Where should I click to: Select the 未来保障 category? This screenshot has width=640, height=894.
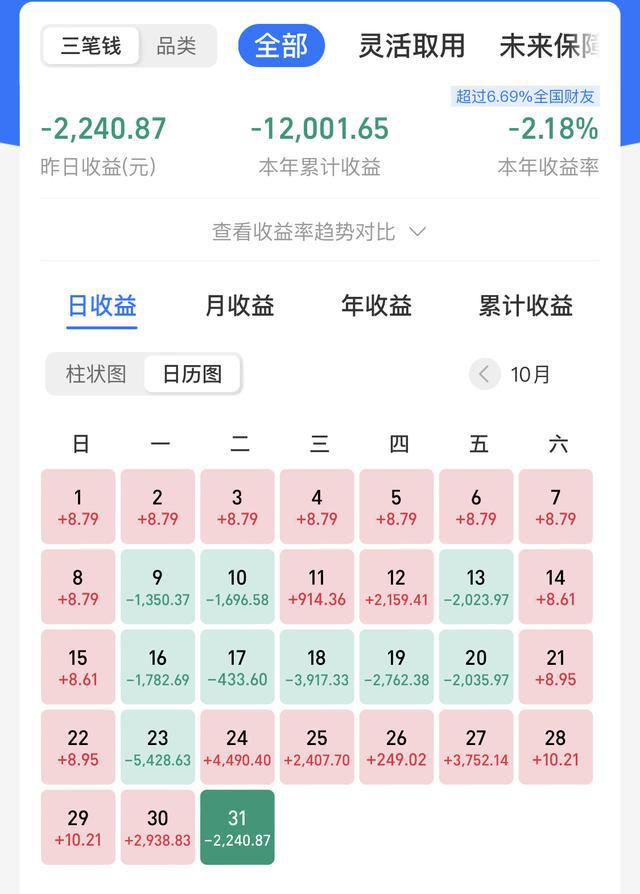550,46
